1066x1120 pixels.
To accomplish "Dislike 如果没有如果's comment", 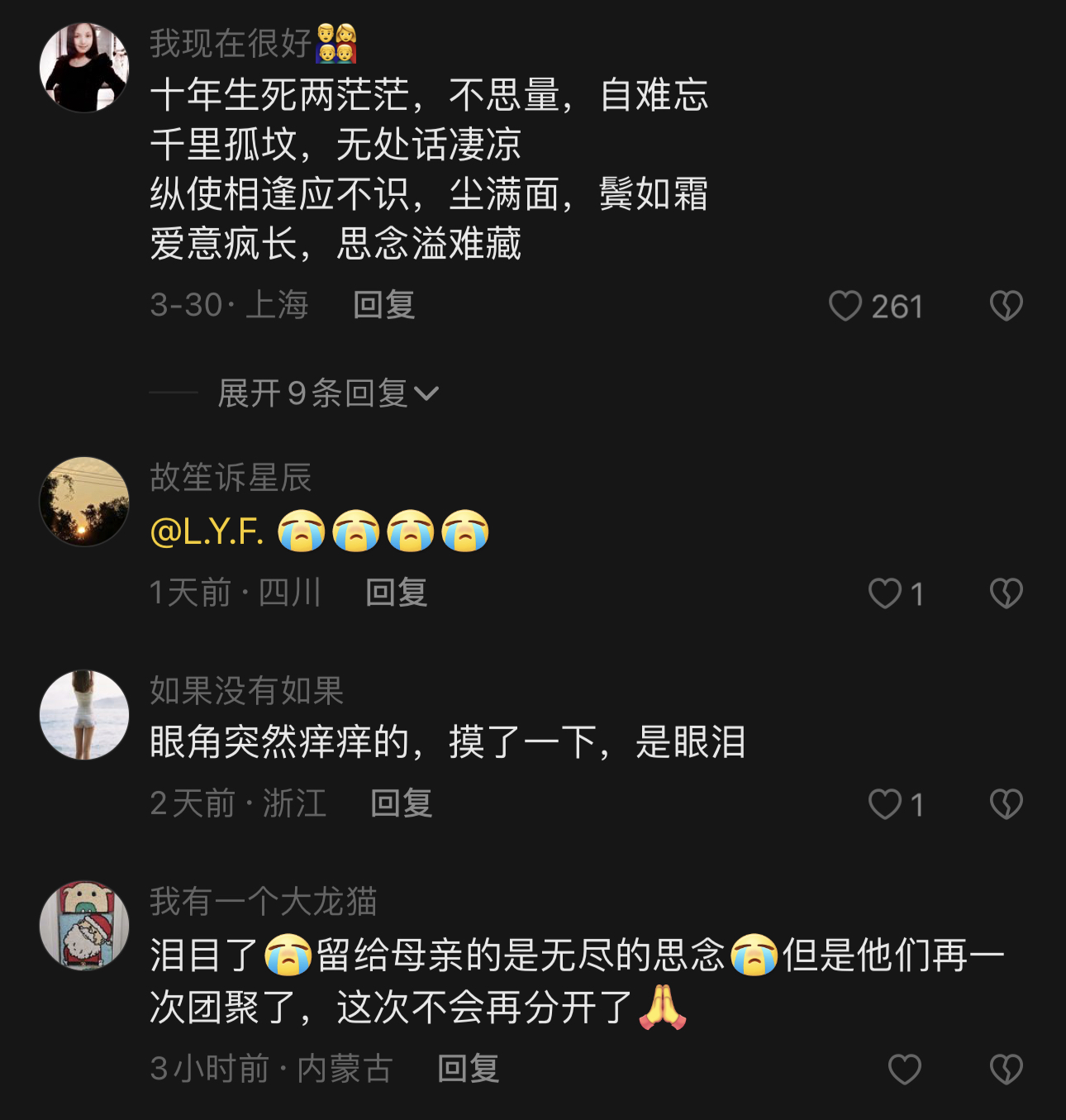I will [x=1006, y=804].
